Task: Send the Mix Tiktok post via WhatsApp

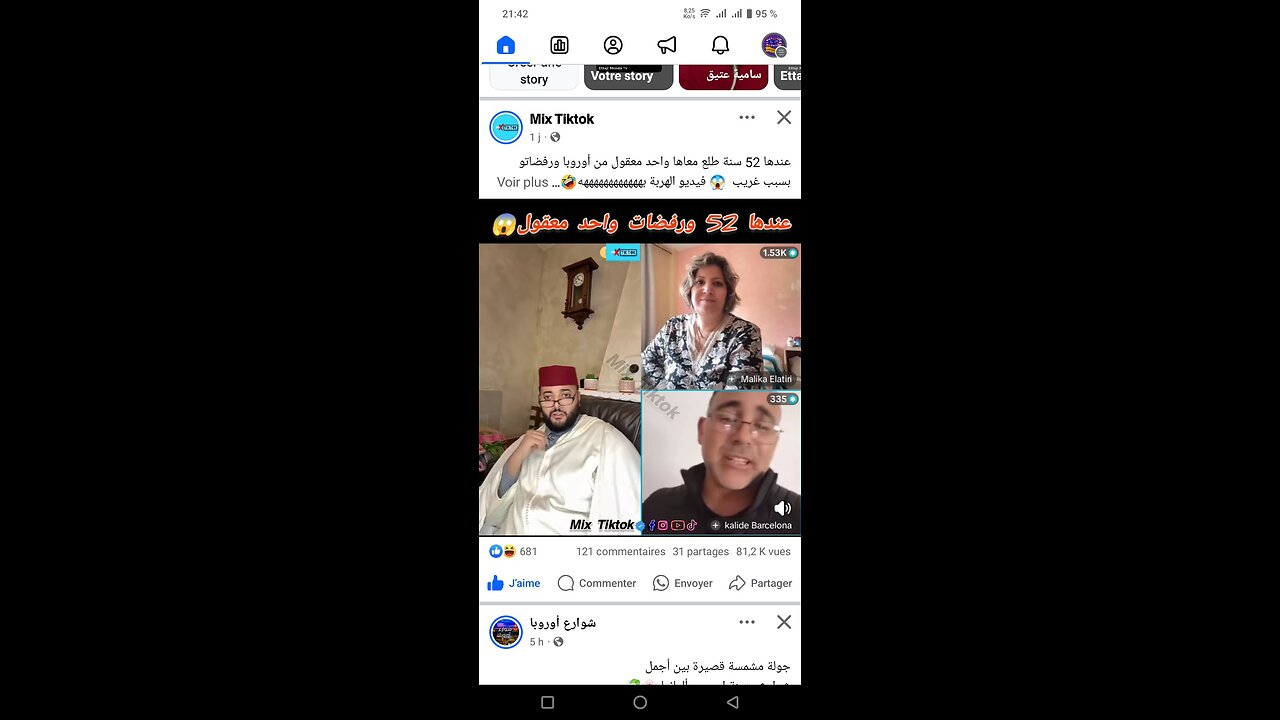Action: pyautogui.click(x=682, y=583)
